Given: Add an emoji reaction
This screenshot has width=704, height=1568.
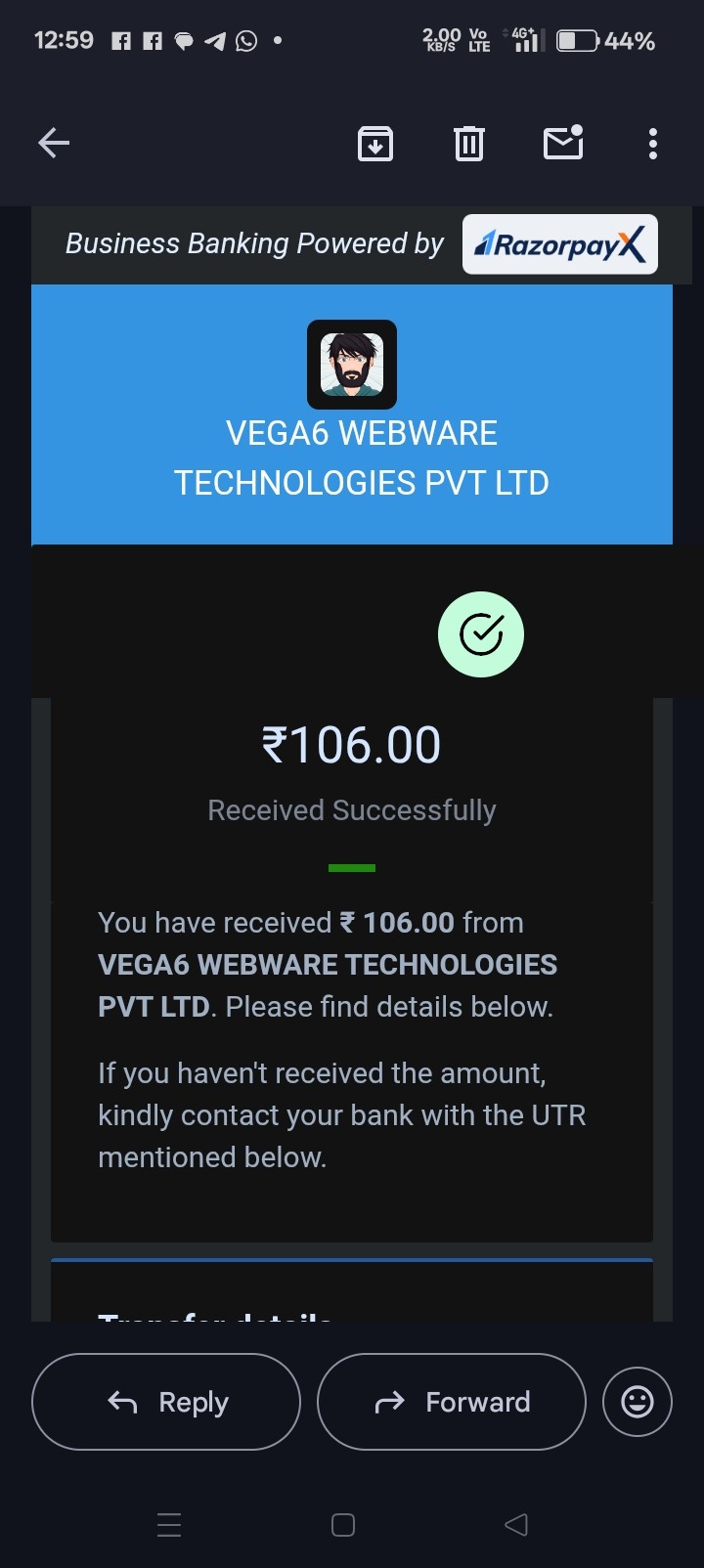Looking at the screenshot, I should coord(638,1402).
